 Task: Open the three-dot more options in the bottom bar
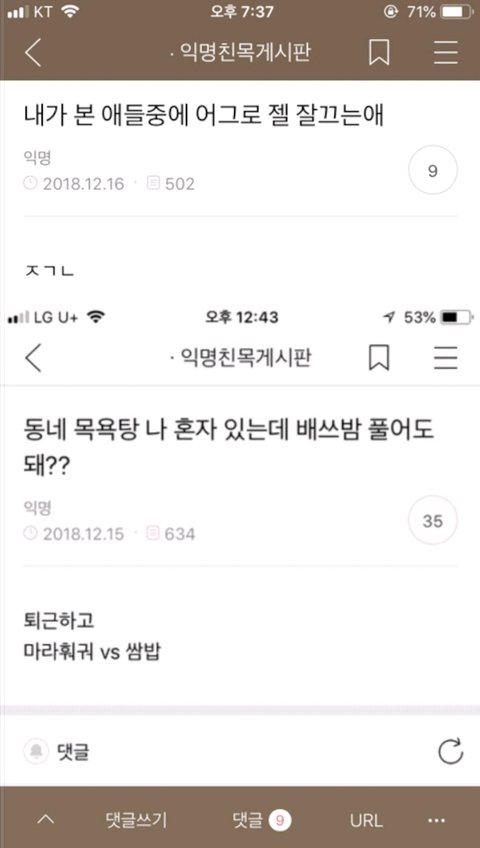tap(436, 820)
